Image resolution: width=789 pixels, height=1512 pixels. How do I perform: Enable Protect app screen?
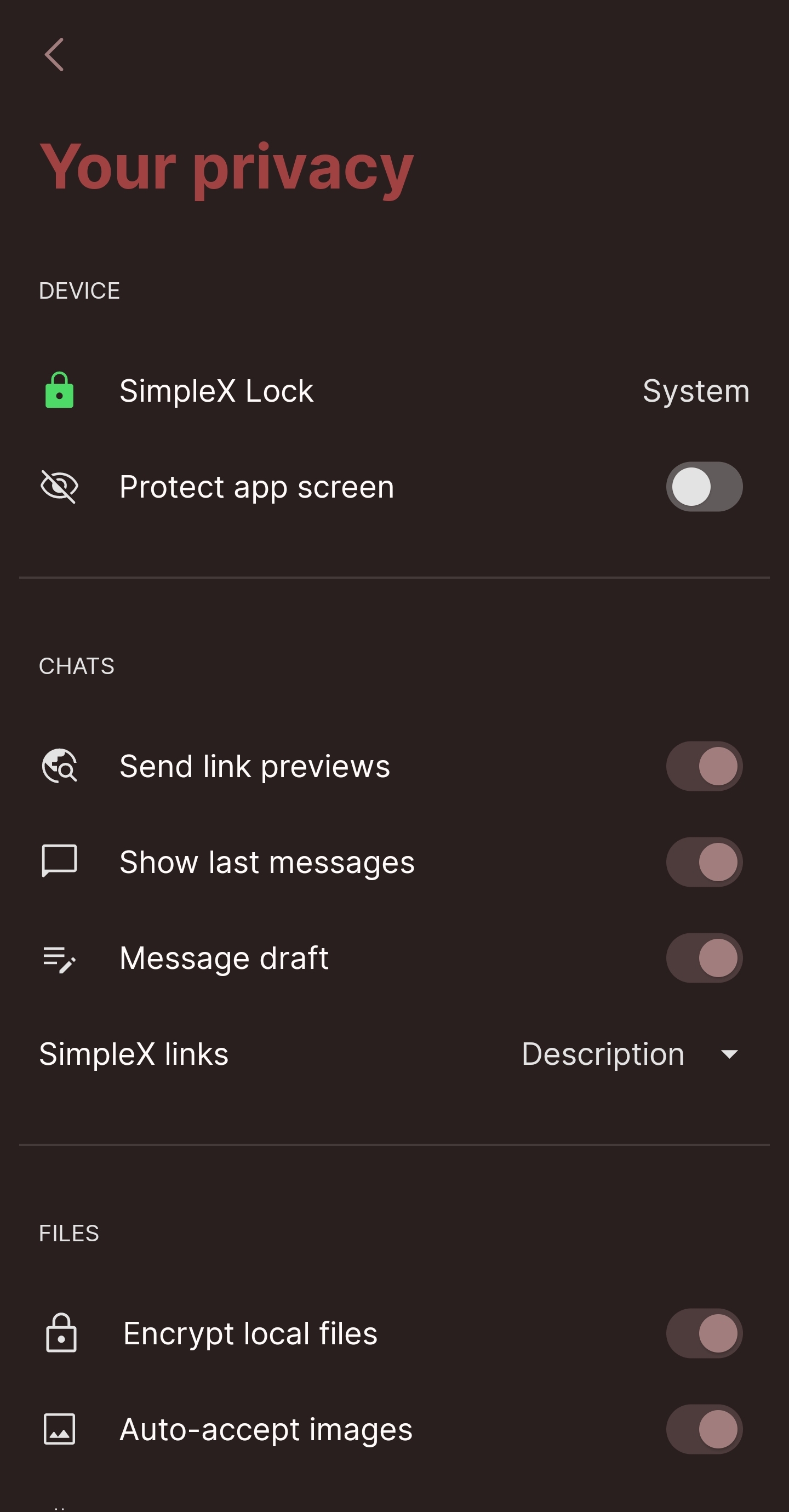(x=704, y=487)
